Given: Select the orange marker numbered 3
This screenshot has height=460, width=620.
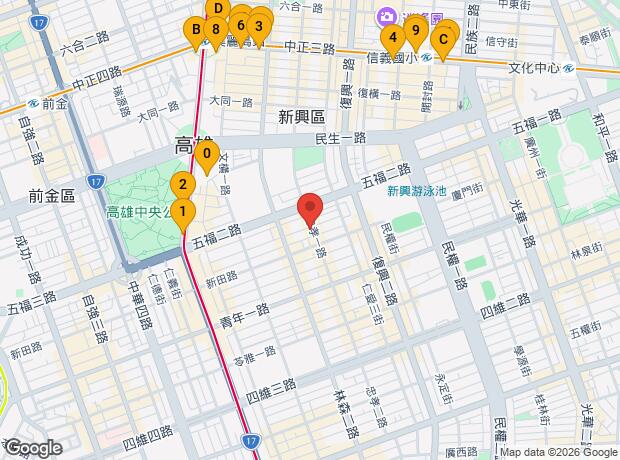Looking at the screenshot, I should pos(259,27).
